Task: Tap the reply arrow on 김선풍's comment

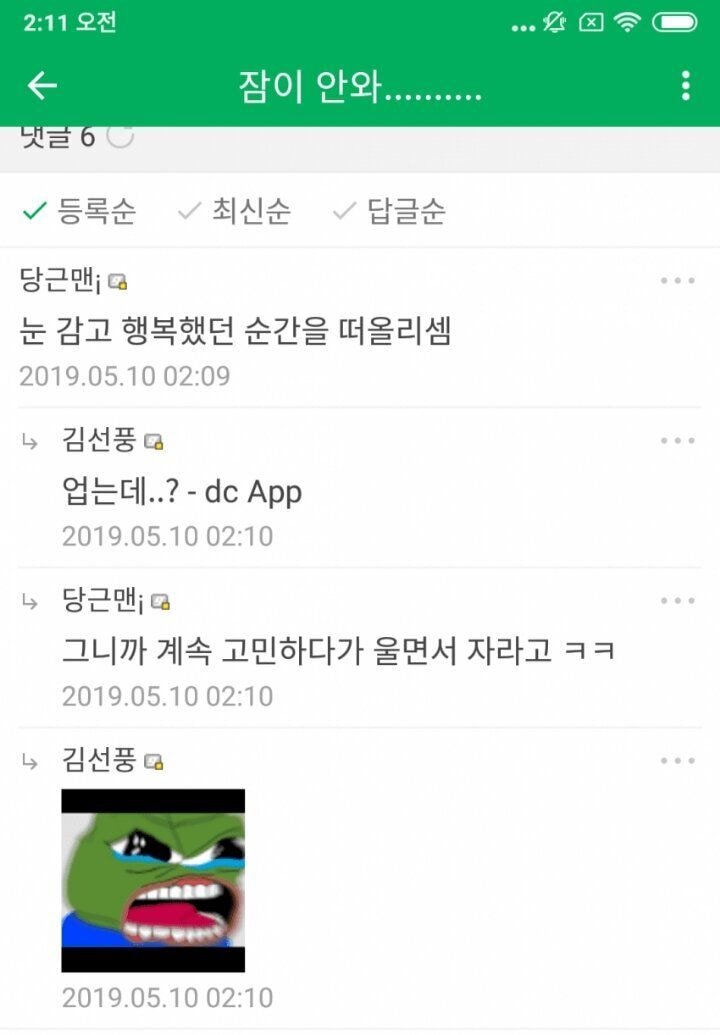Action: click(28, 441)
